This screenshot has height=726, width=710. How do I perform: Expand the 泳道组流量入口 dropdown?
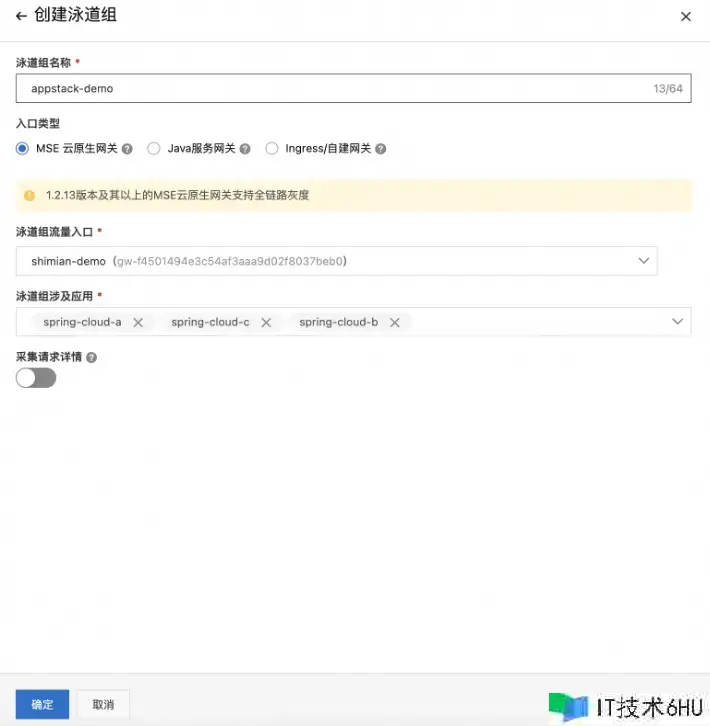point(644,261)
